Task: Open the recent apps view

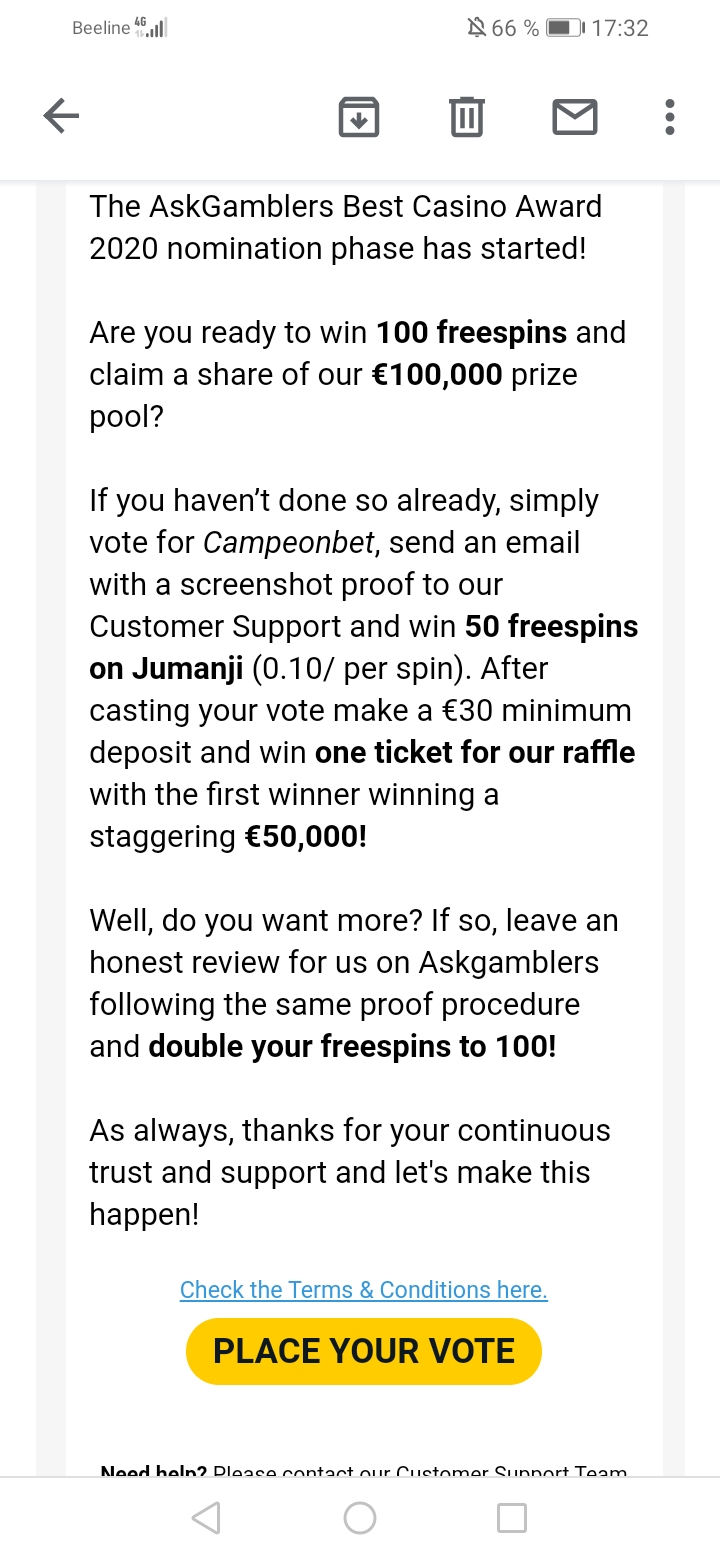Action: click(512, 1518)
